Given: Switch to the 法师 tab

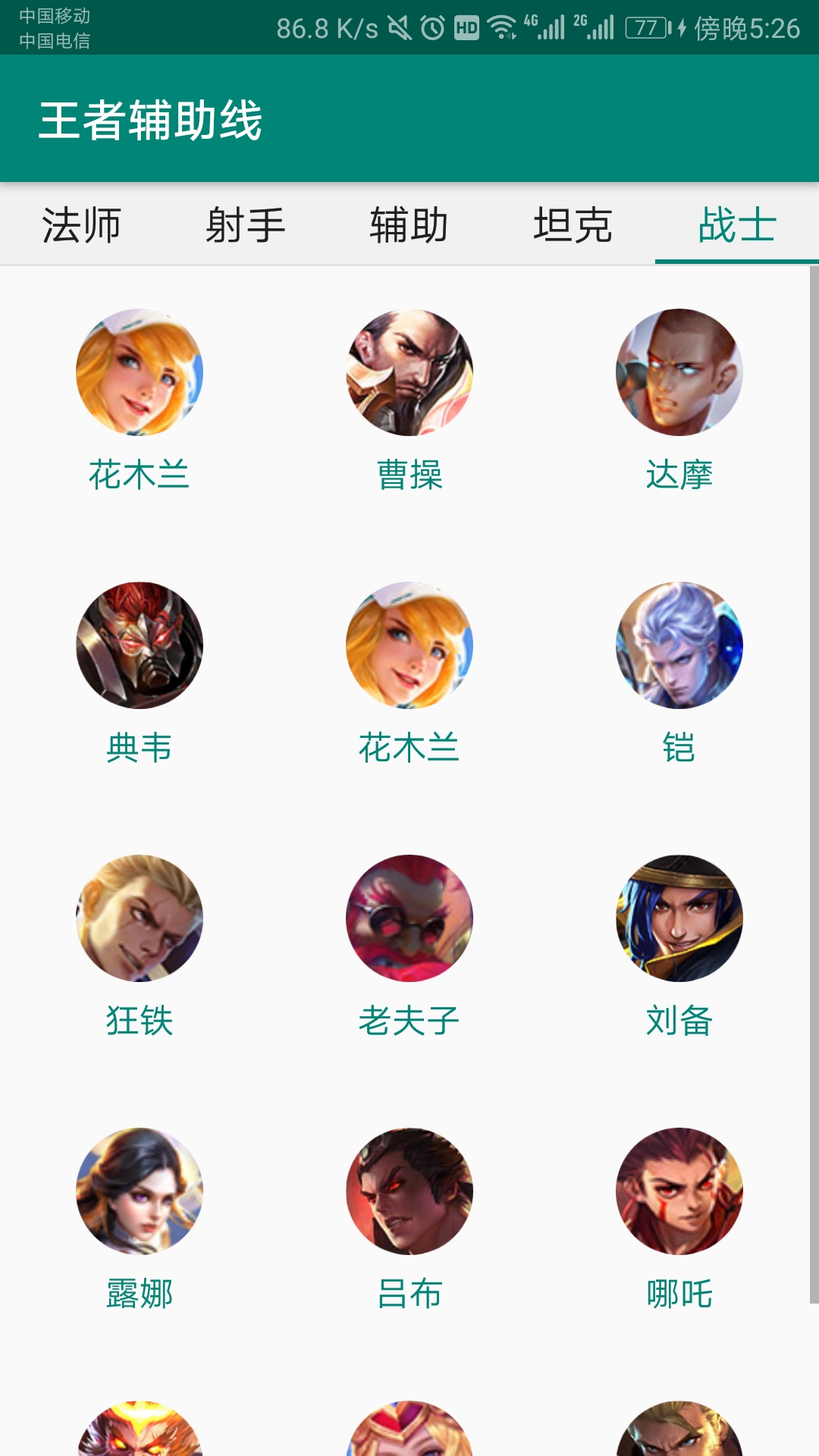Looking at the screenshot, I should pos(82,225).
